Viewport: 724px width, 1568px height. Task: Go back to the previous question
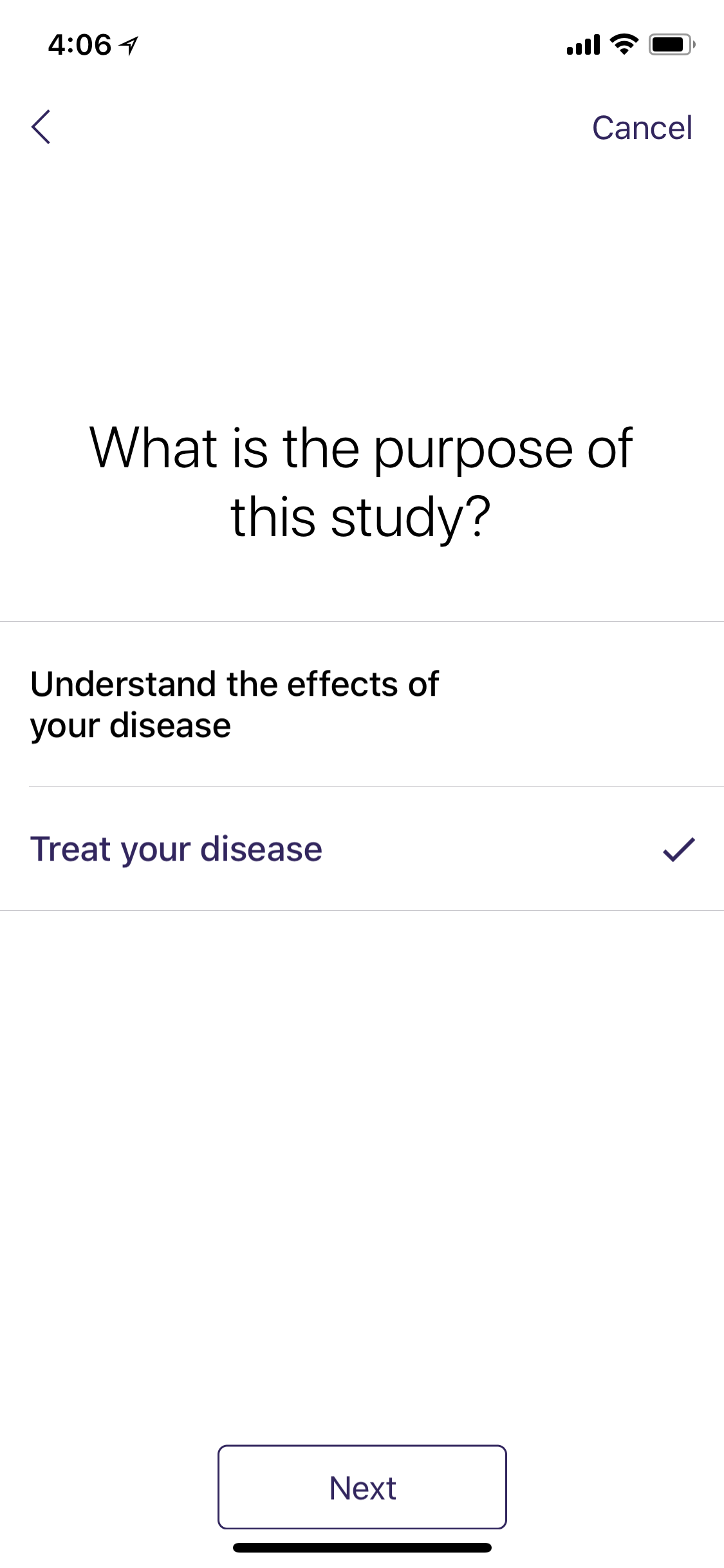41,127
